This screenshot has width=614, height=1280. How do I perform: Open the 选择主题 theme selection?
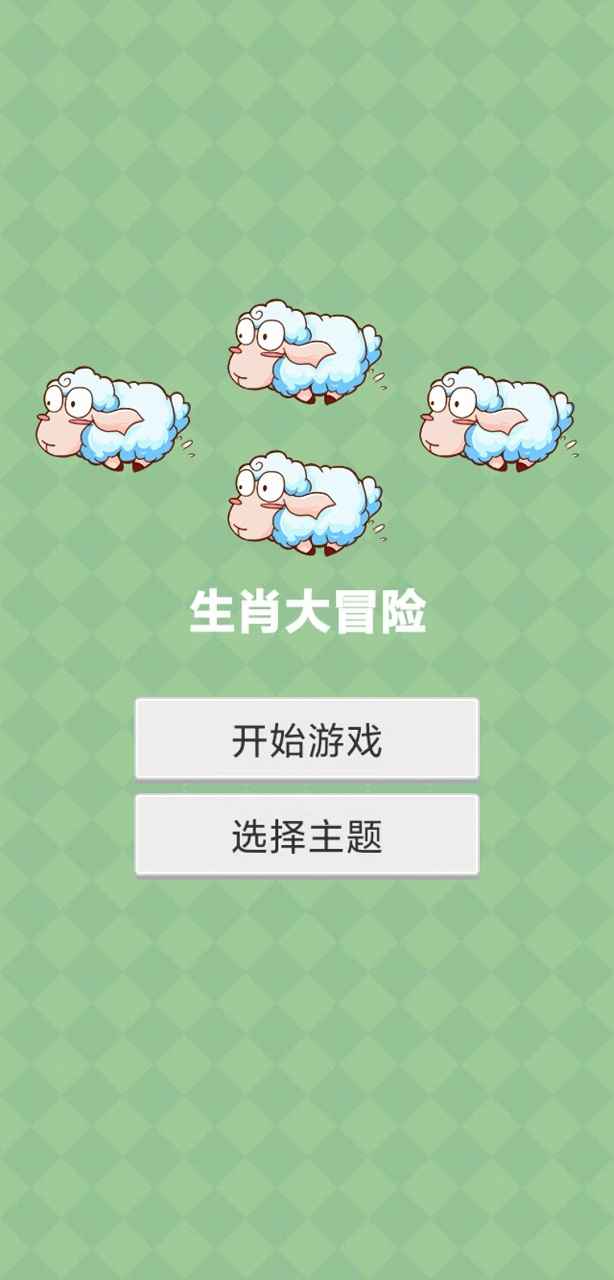(307, 835)
